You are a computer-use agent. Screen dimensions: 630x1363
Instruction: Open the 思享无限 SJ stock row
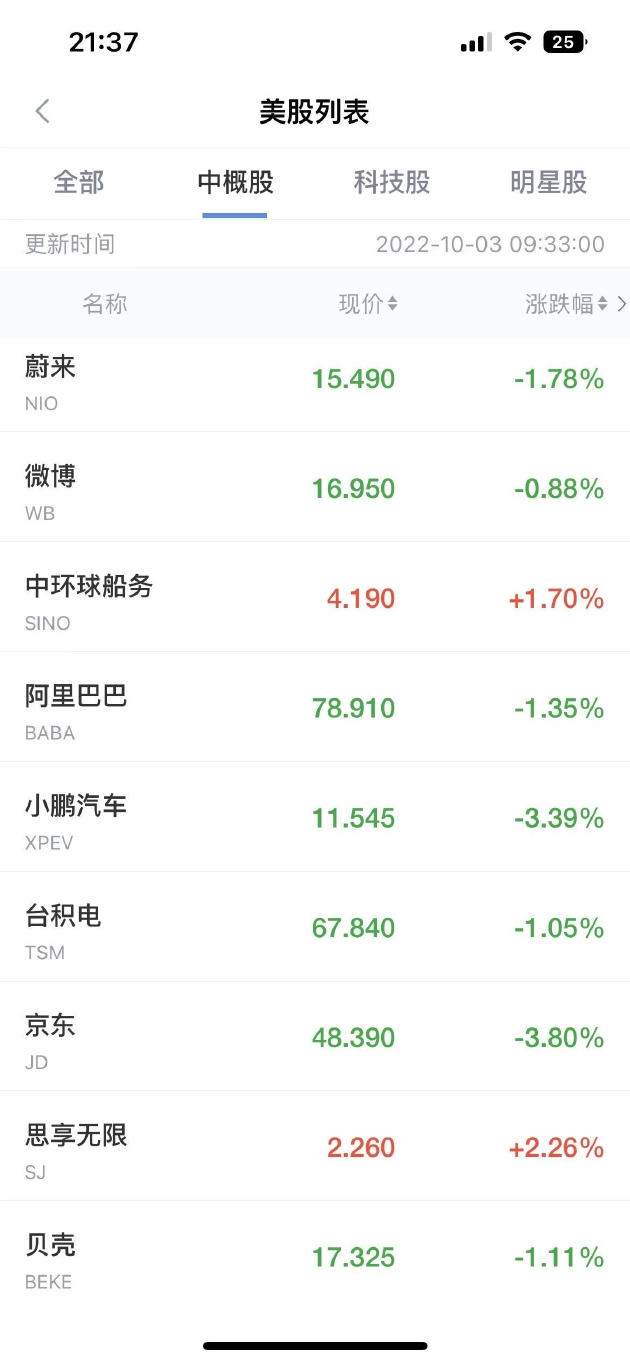[x=315, y=1146]
